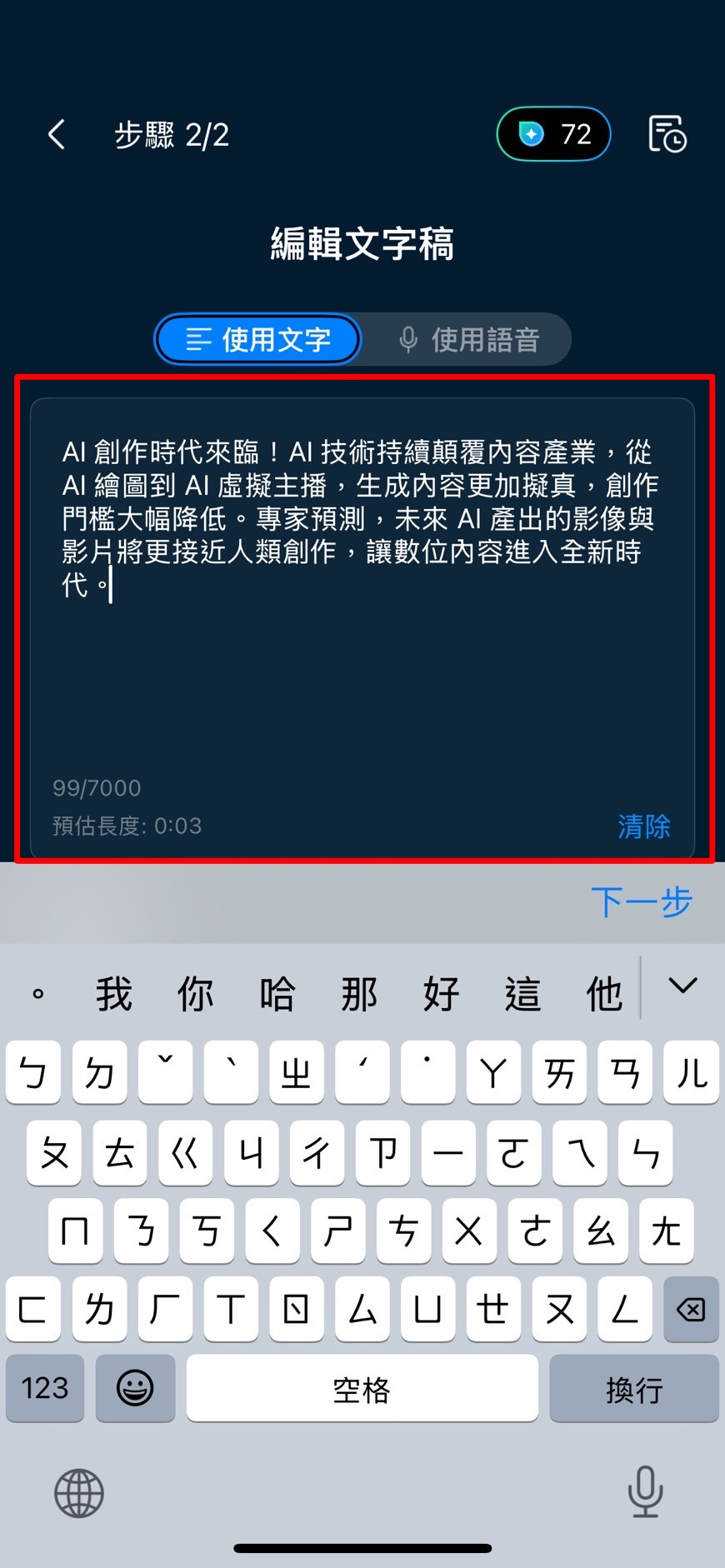
Task: Switch to the 123 numeric keyboard
Action: click(x=45, y=1388)
